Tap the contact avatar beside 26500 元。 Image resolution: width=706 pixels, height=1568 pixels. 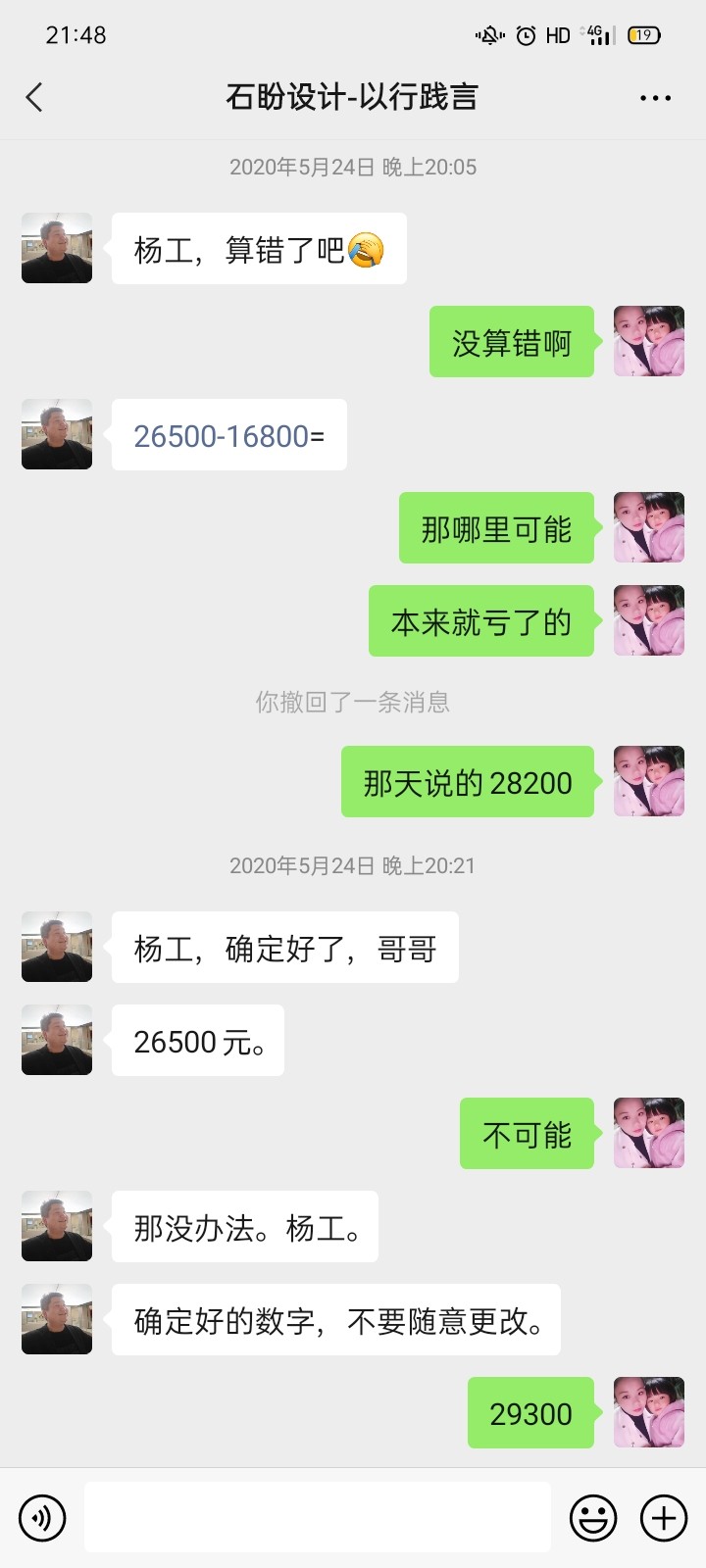click(57, 1040)
